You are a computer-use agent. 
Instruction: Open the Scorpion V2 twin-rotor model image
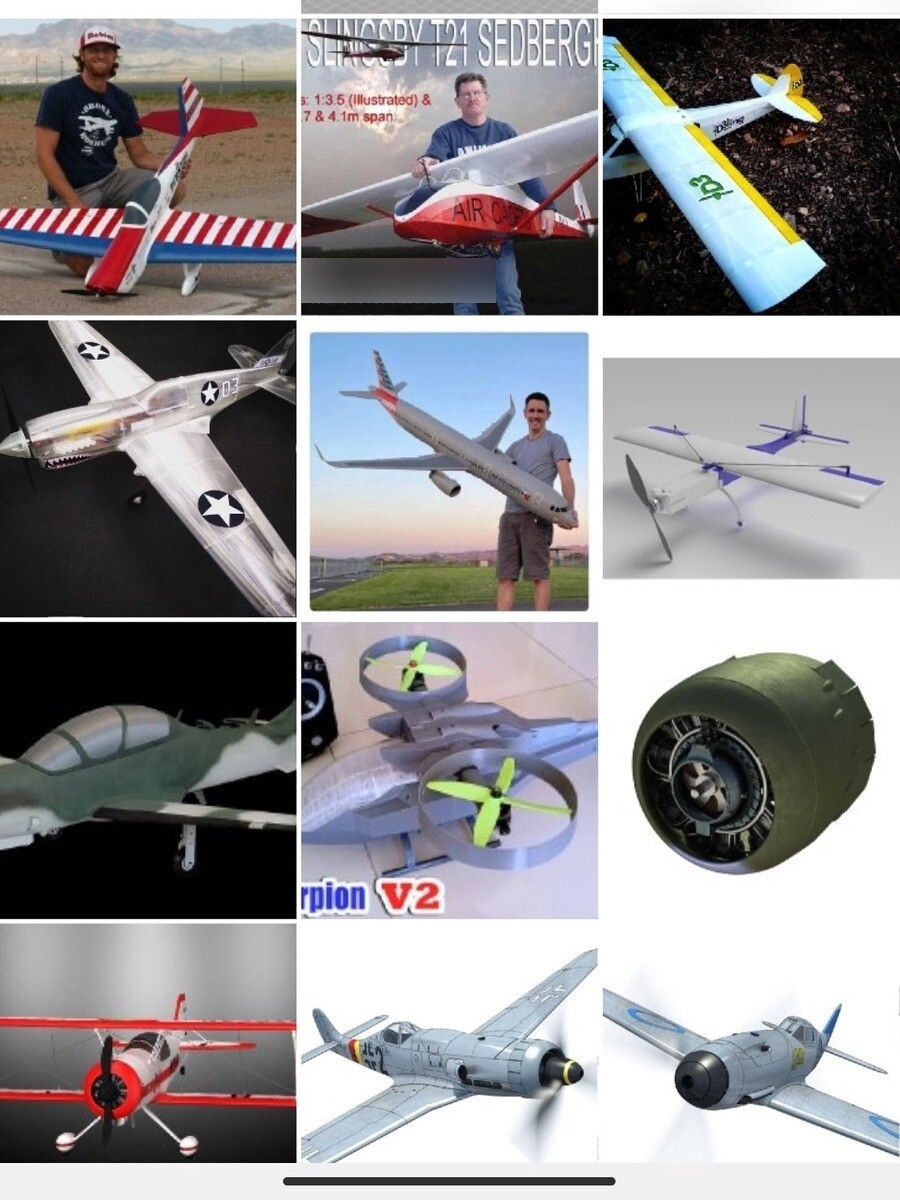click(449, 770)
